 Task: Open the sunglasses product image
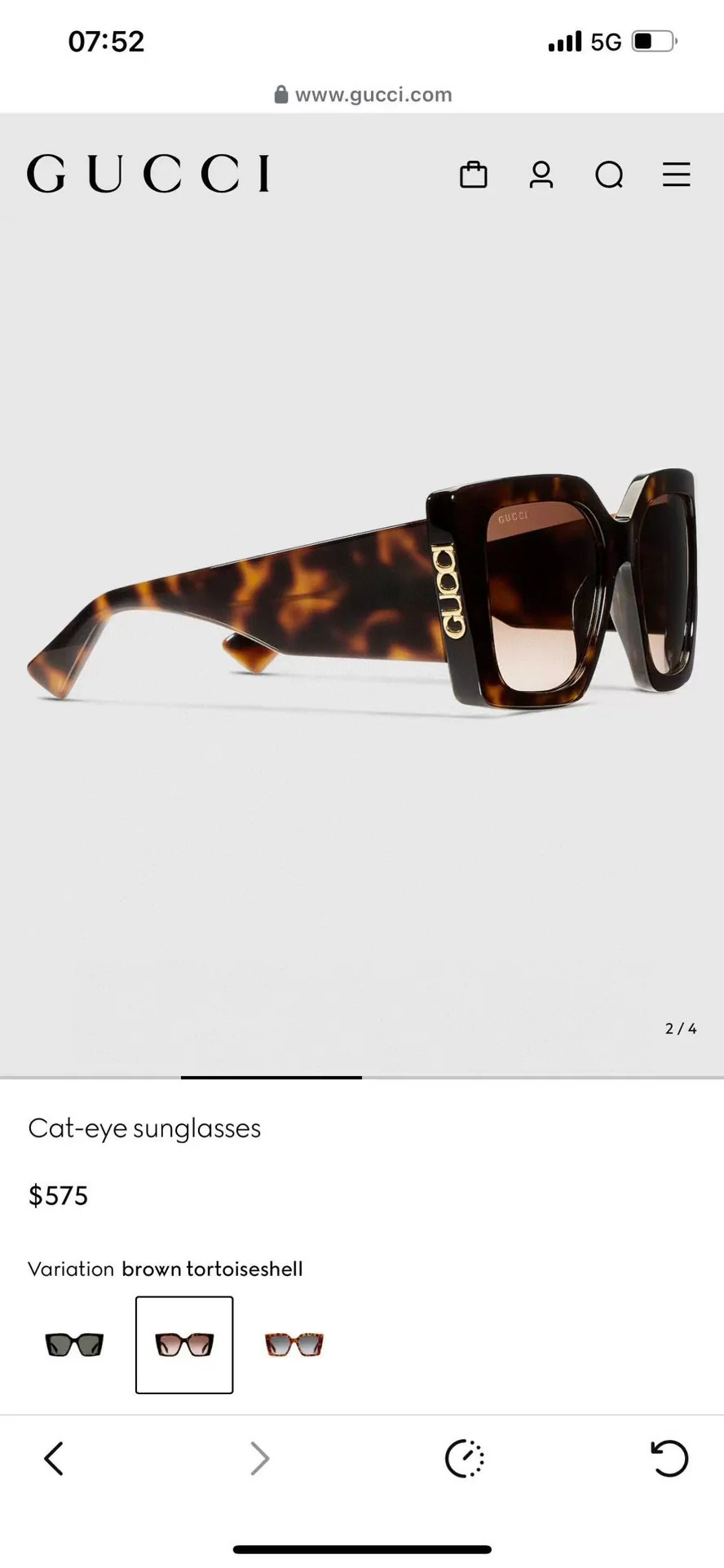[x=362, y=595]
